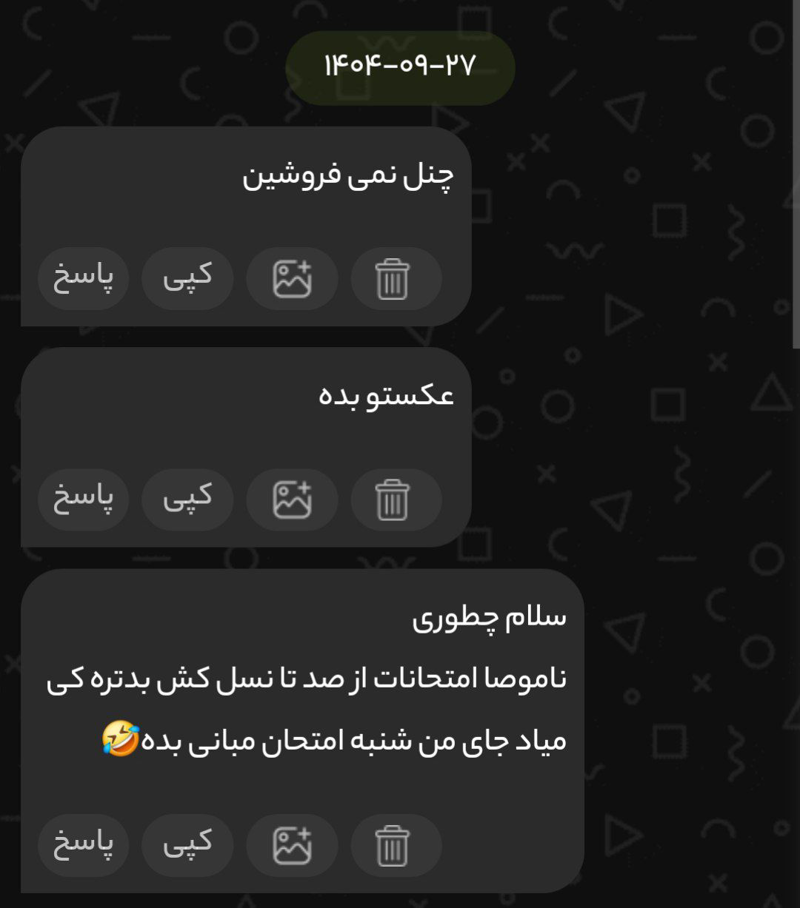The height and width of the screenshot is (908, 800).
Task: Copy the 'سلام چطوری' message
Action: tap(188, 845)
